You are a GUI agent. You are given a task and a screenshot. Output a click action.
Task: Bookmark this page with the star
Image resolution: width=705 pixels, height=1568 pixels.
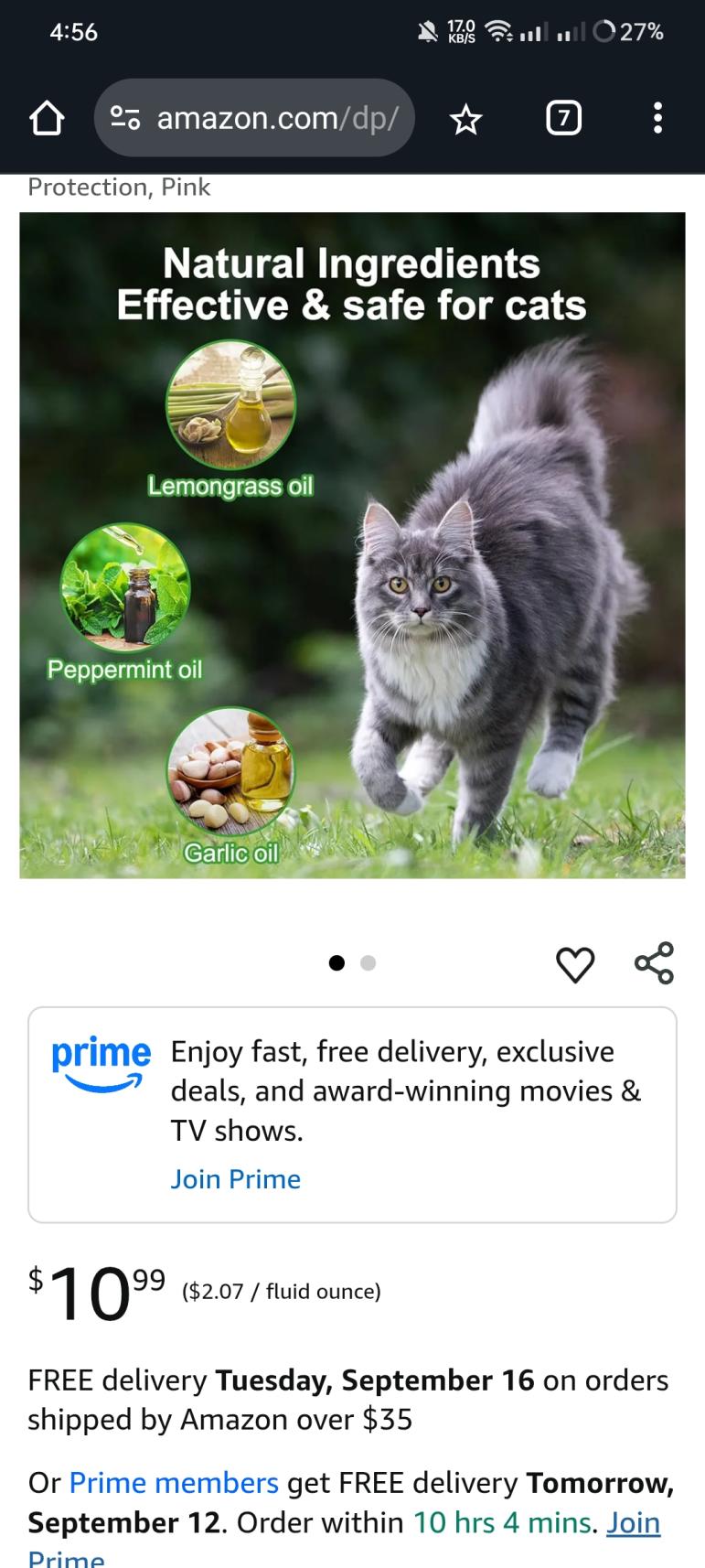coord(465,119)
